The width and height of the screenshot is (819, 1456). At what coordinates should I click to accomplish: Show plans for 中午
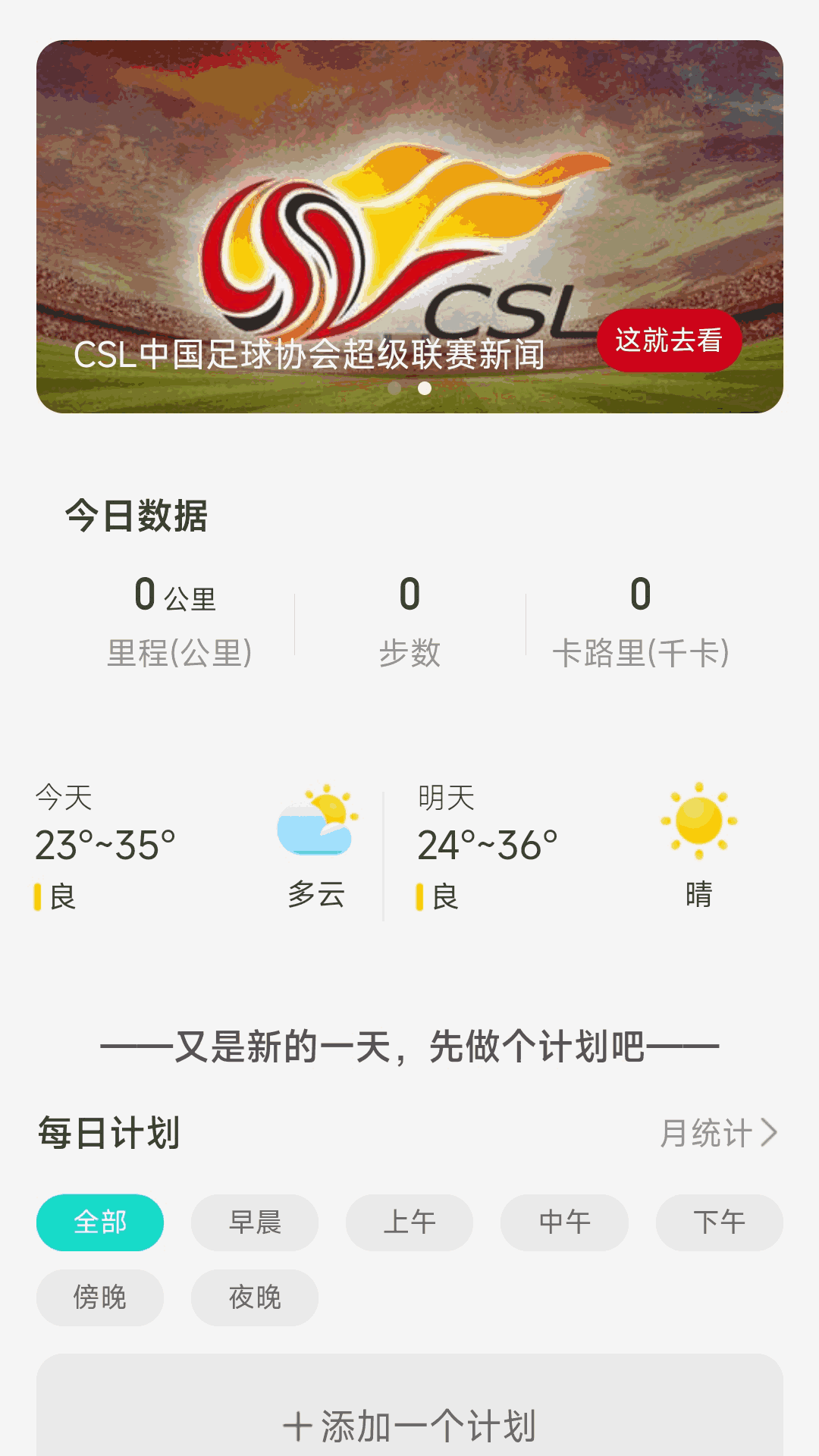coord(564,1222)
